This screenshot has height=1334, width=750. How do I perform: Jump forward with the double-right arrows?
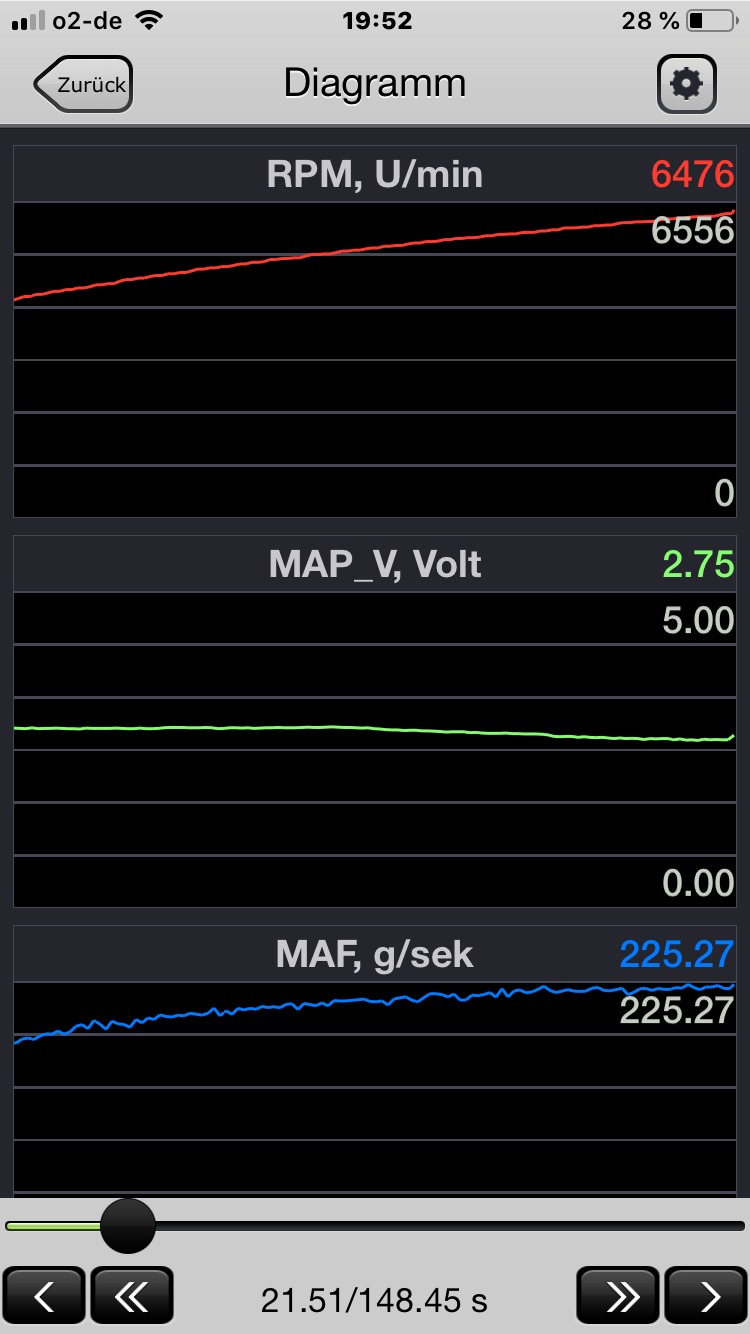coord(619,1297)
